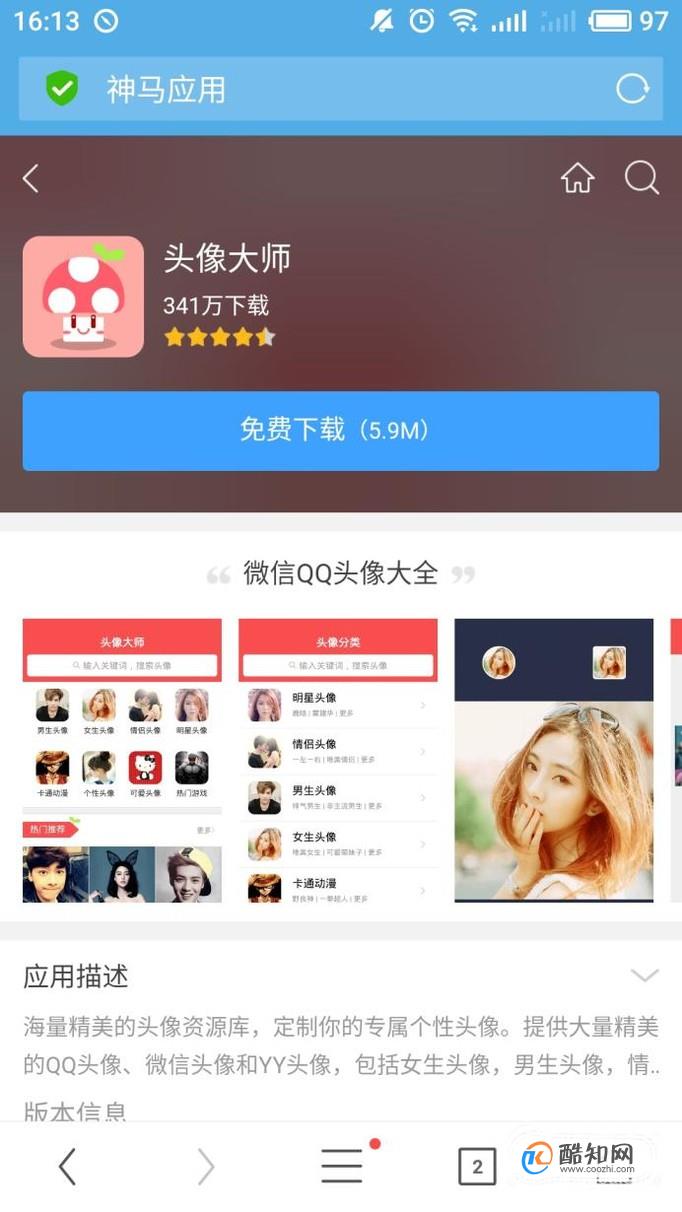Screen dimensions: 682x1212
Task: Open the browser menu with three lines
Action: click(341, 1166)
